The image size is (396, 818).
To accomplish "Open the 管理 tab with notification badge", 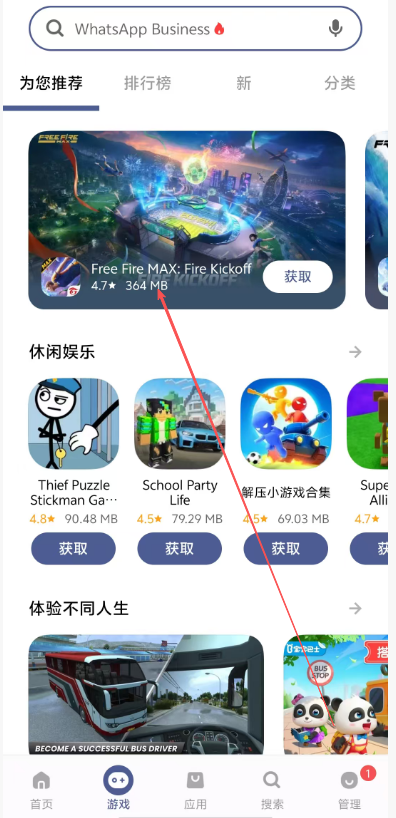I will click(350, 790).
